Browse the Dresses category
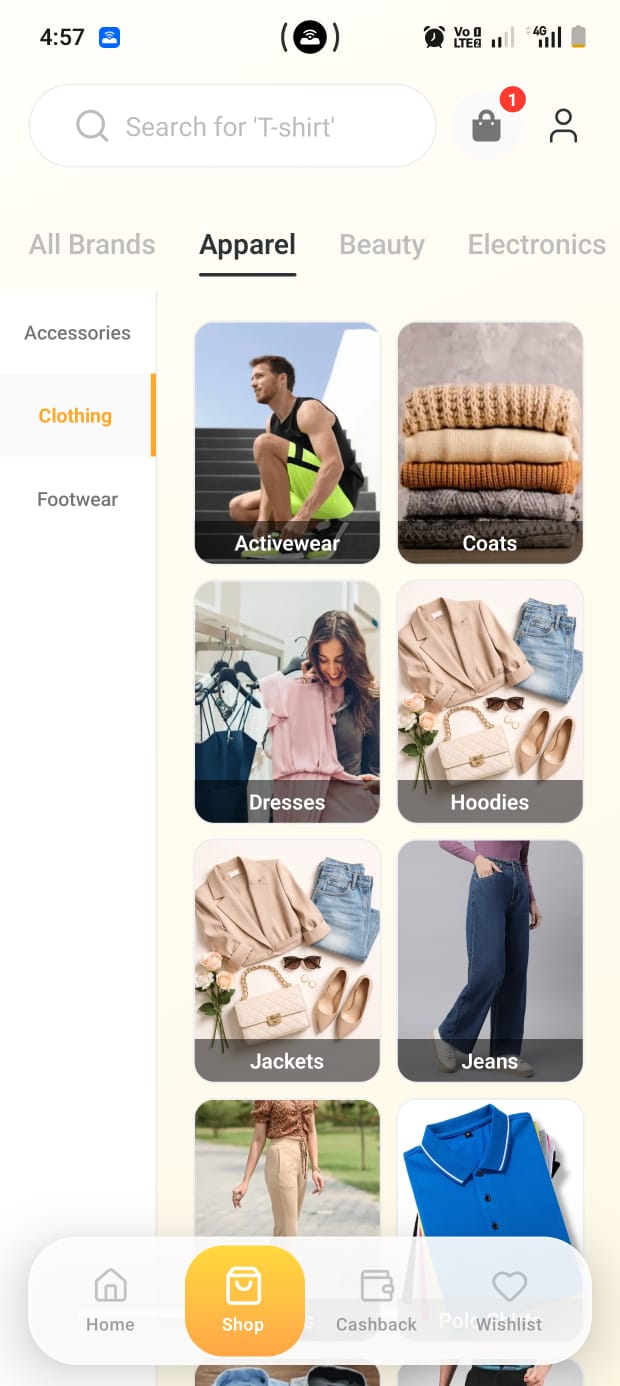This screenshot has height=1386, width=620. point(287,701)
